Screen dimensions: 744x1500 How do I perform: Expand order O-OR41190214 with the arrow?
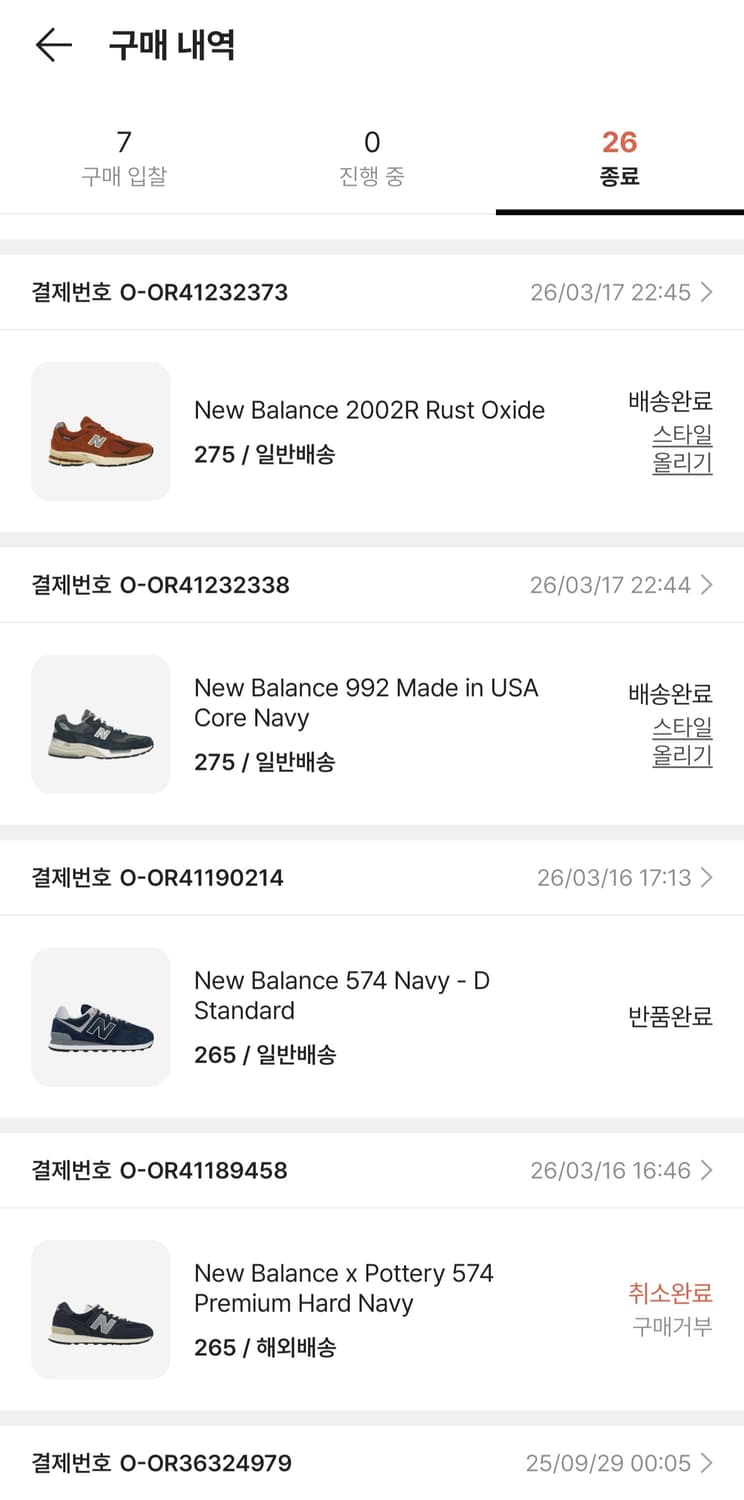(708, 877)
